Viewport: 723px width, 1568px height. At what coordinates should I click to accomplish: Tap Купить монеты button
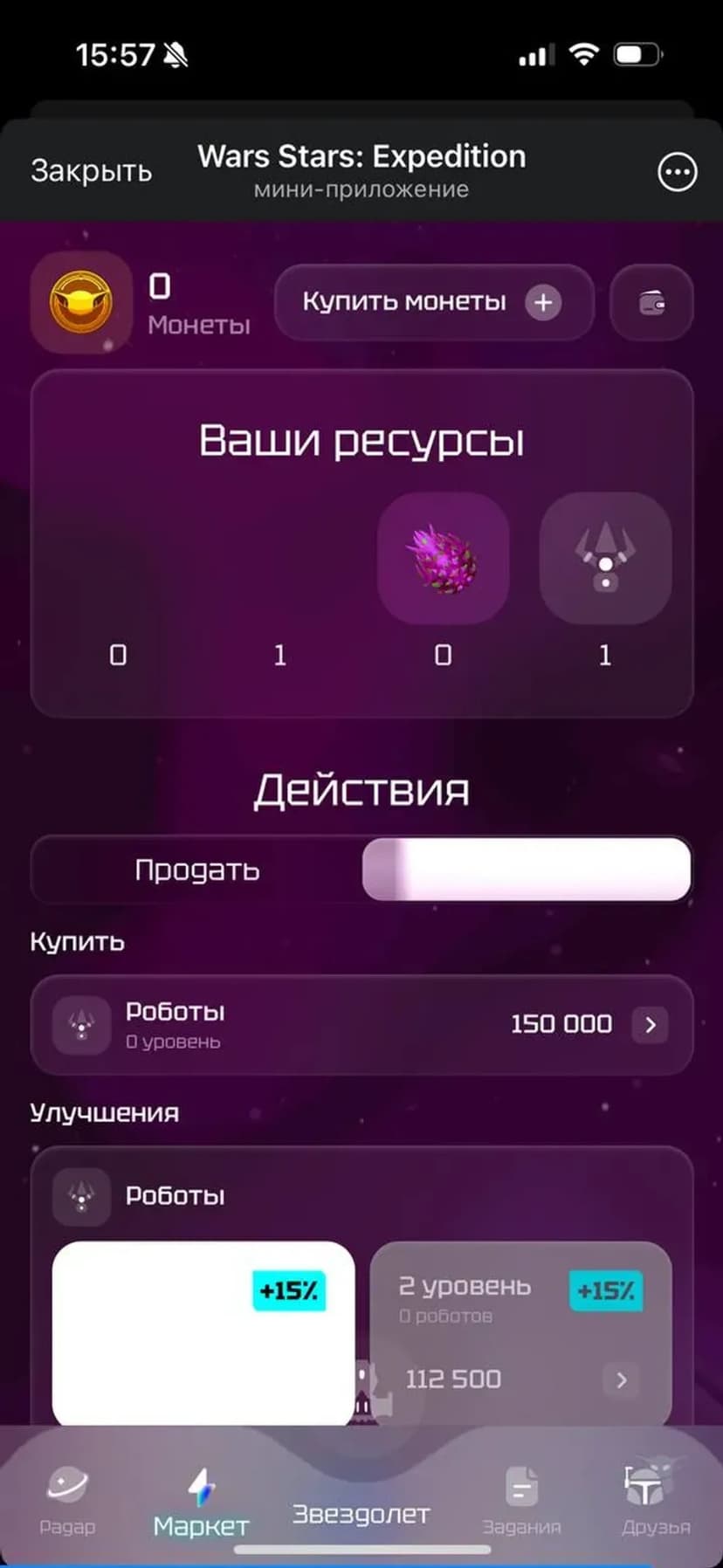coord(433,302)
